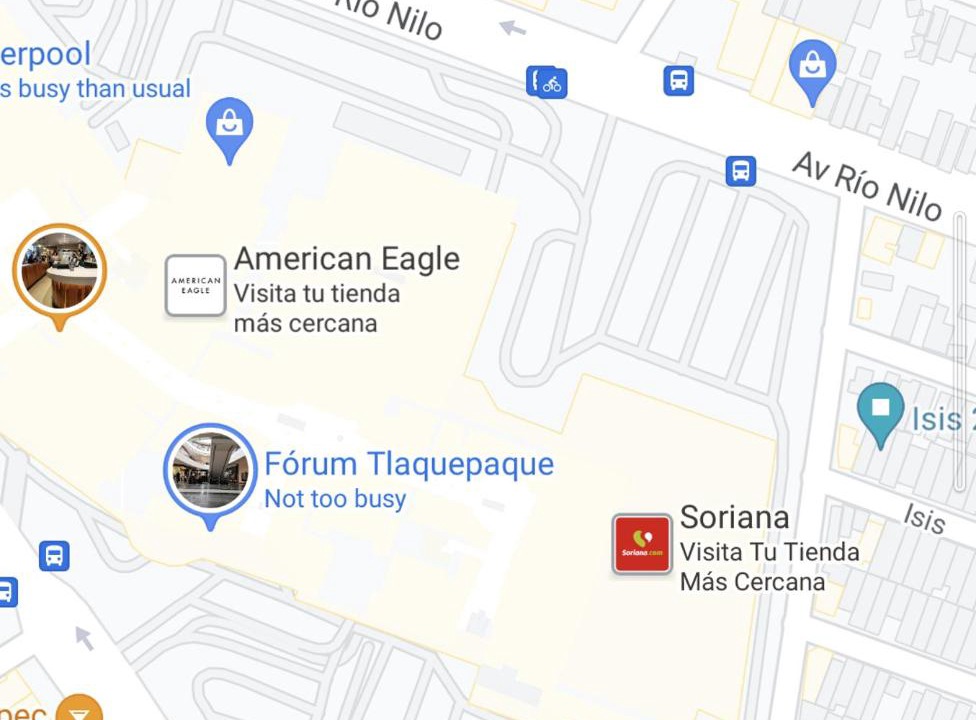The width and height of the screenshot is (976, 720).
Task: Open the shopping pin above American Eagle
Action: point(229,127)
